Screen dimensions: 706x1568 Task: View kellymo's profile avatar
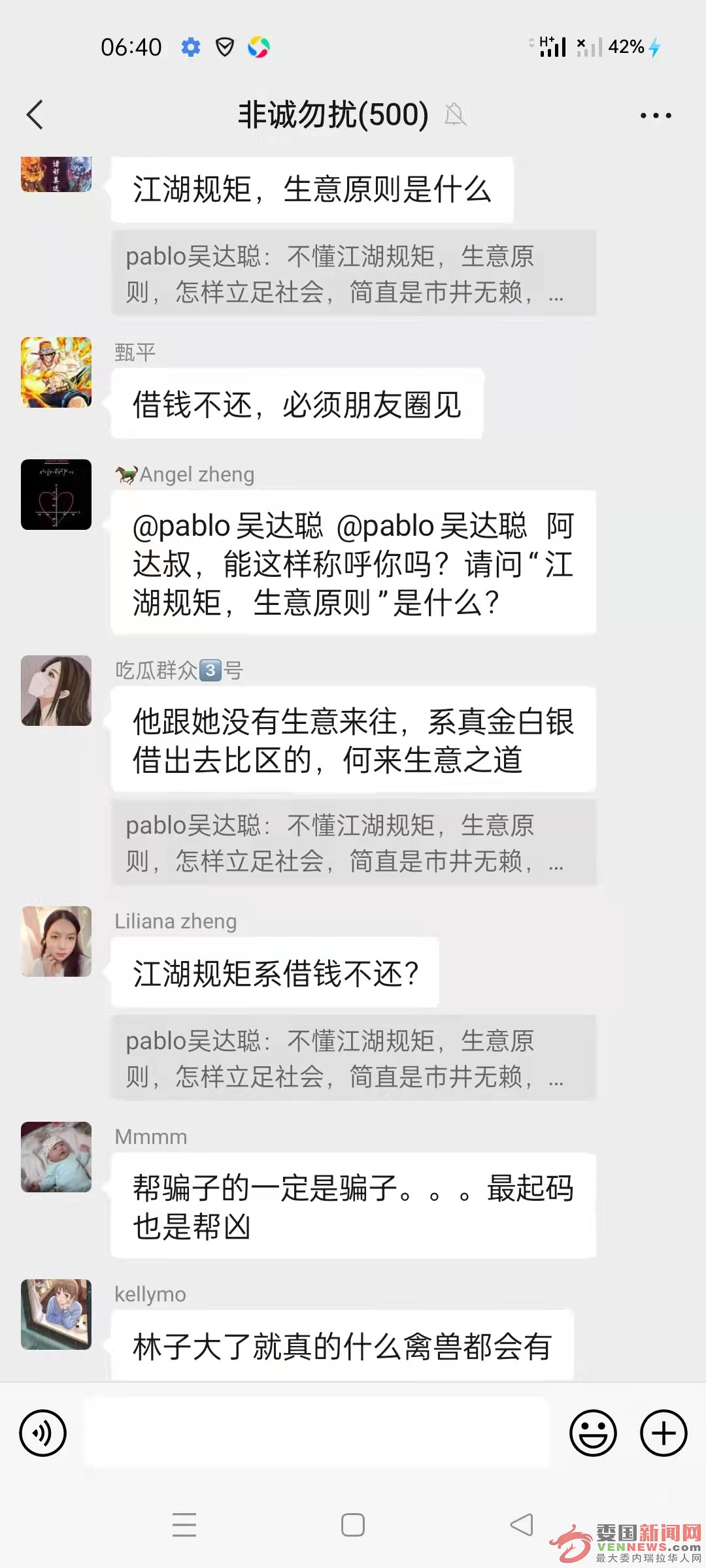(x=56, y=1315)
